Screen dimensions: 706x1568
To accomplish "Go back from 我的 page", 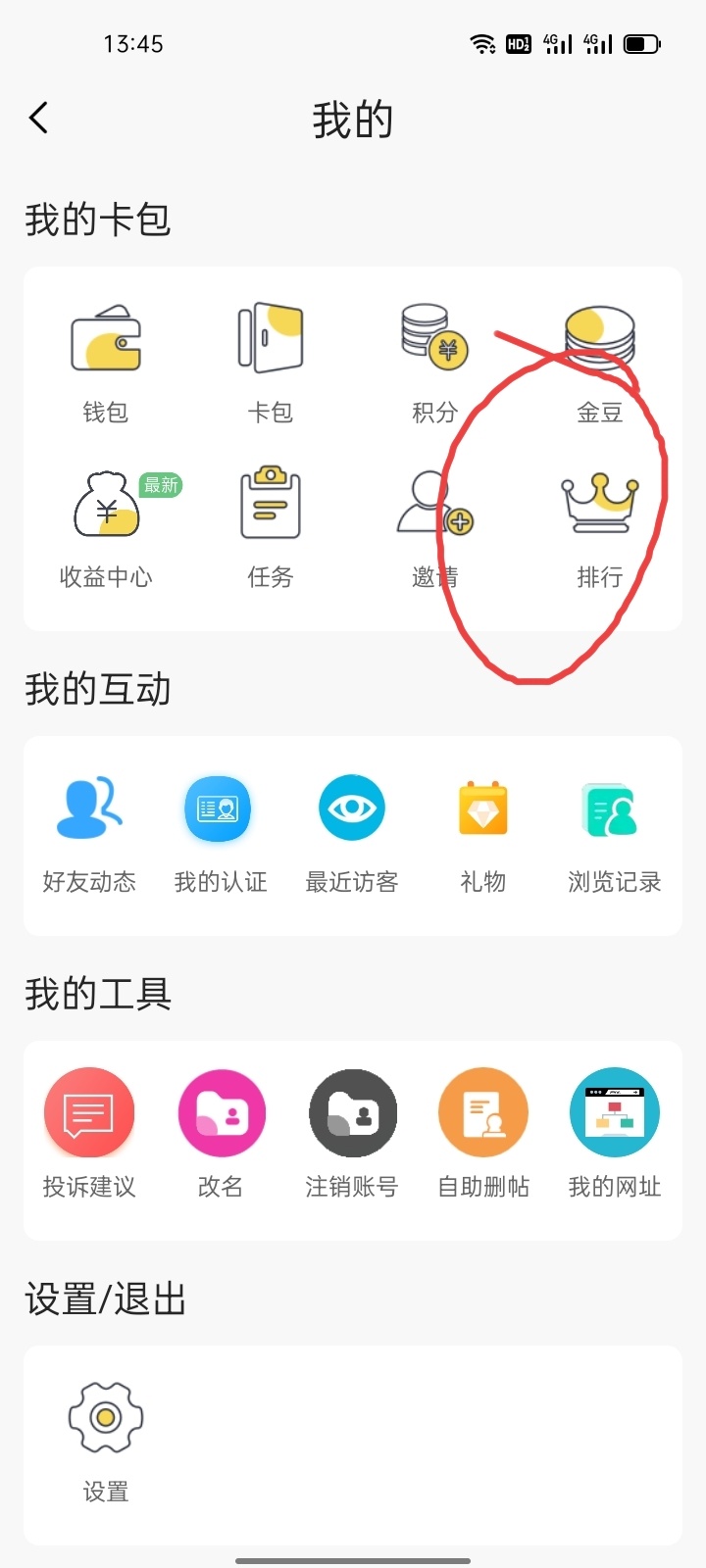I will pos(39,119).
